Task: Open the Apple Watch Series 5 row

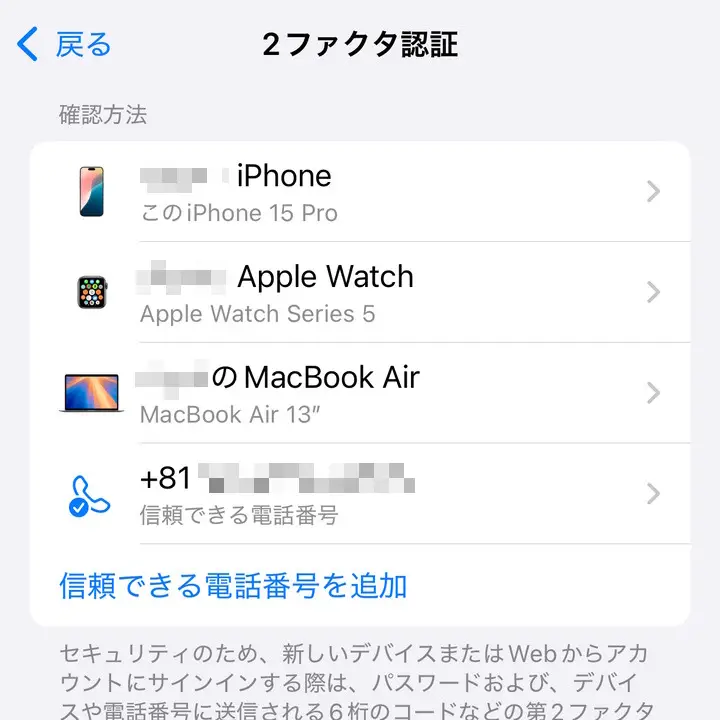Action: click(360, 292)
